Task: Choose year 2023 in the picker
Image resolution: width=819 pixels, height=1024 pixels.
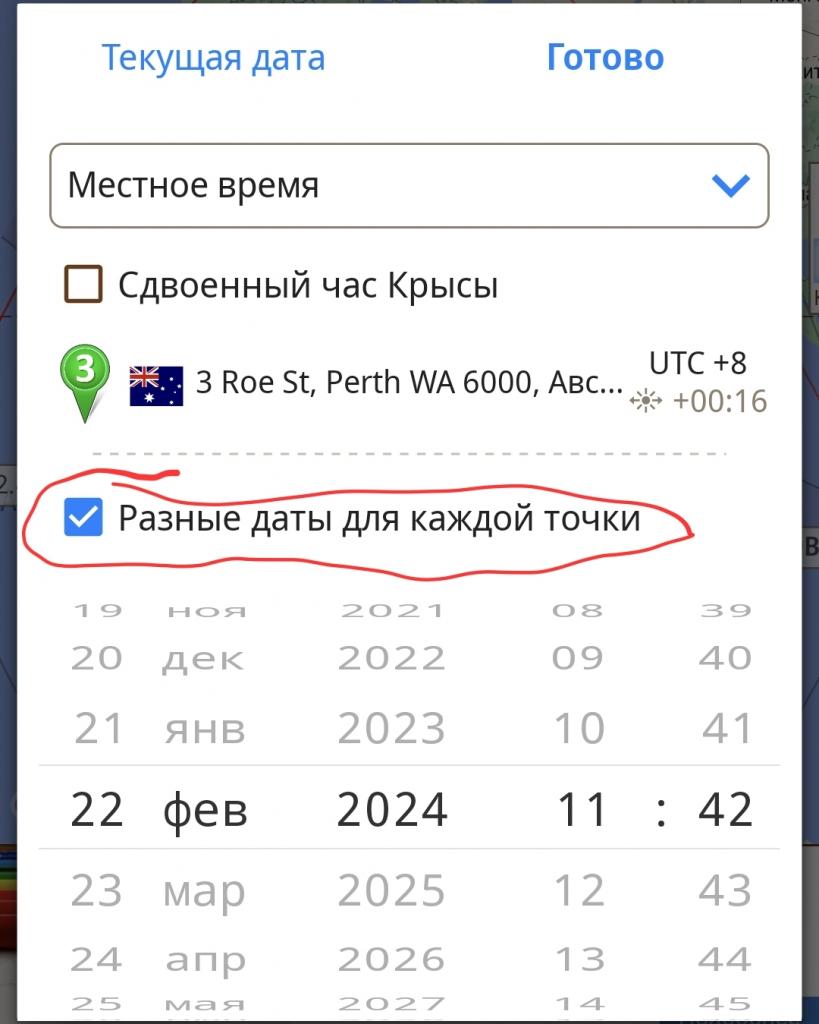Action: [391, 729]
